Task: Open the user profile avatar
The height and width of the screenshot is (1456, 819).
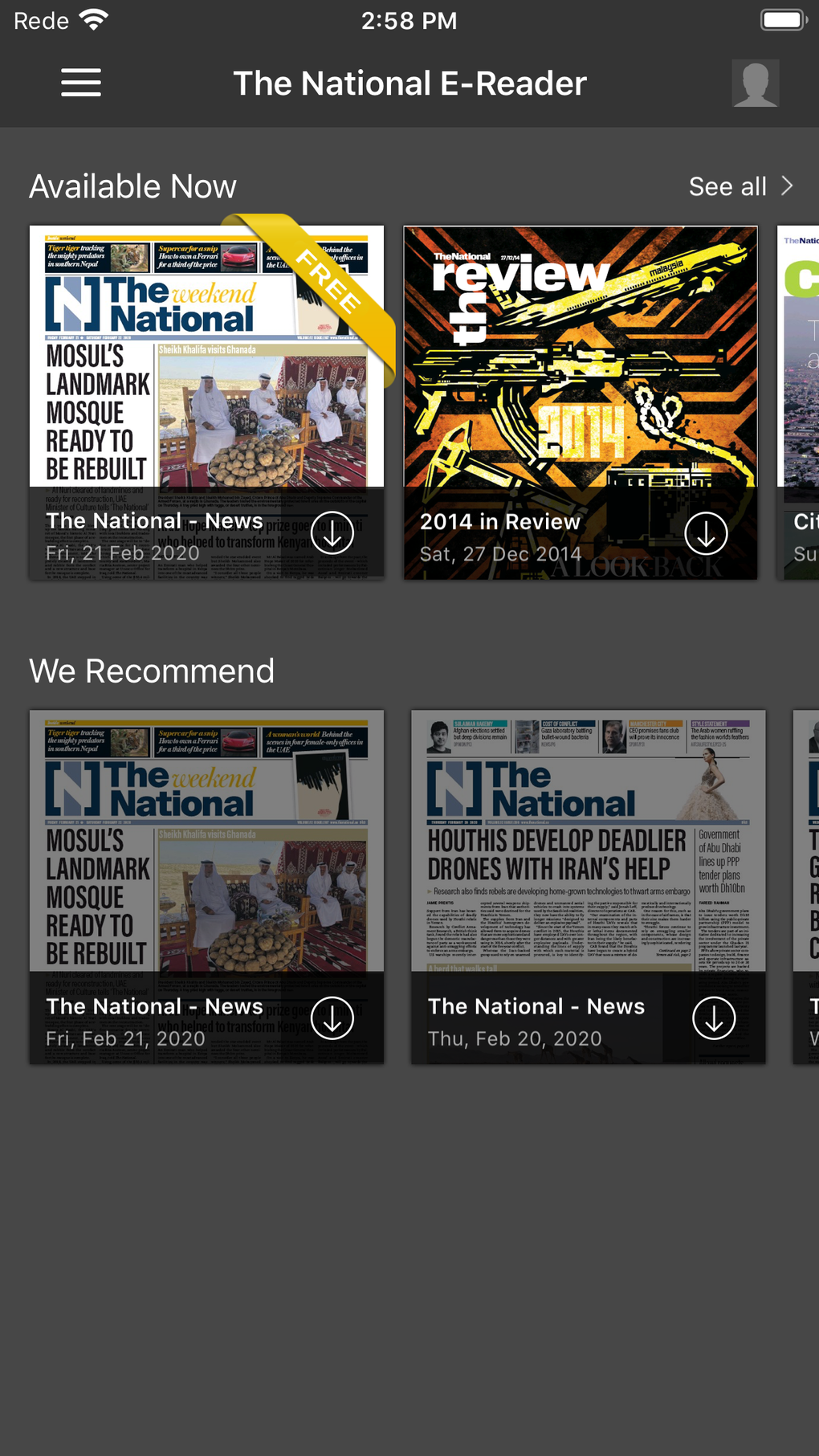Action: pyautogui.click(x=755, y=82)
